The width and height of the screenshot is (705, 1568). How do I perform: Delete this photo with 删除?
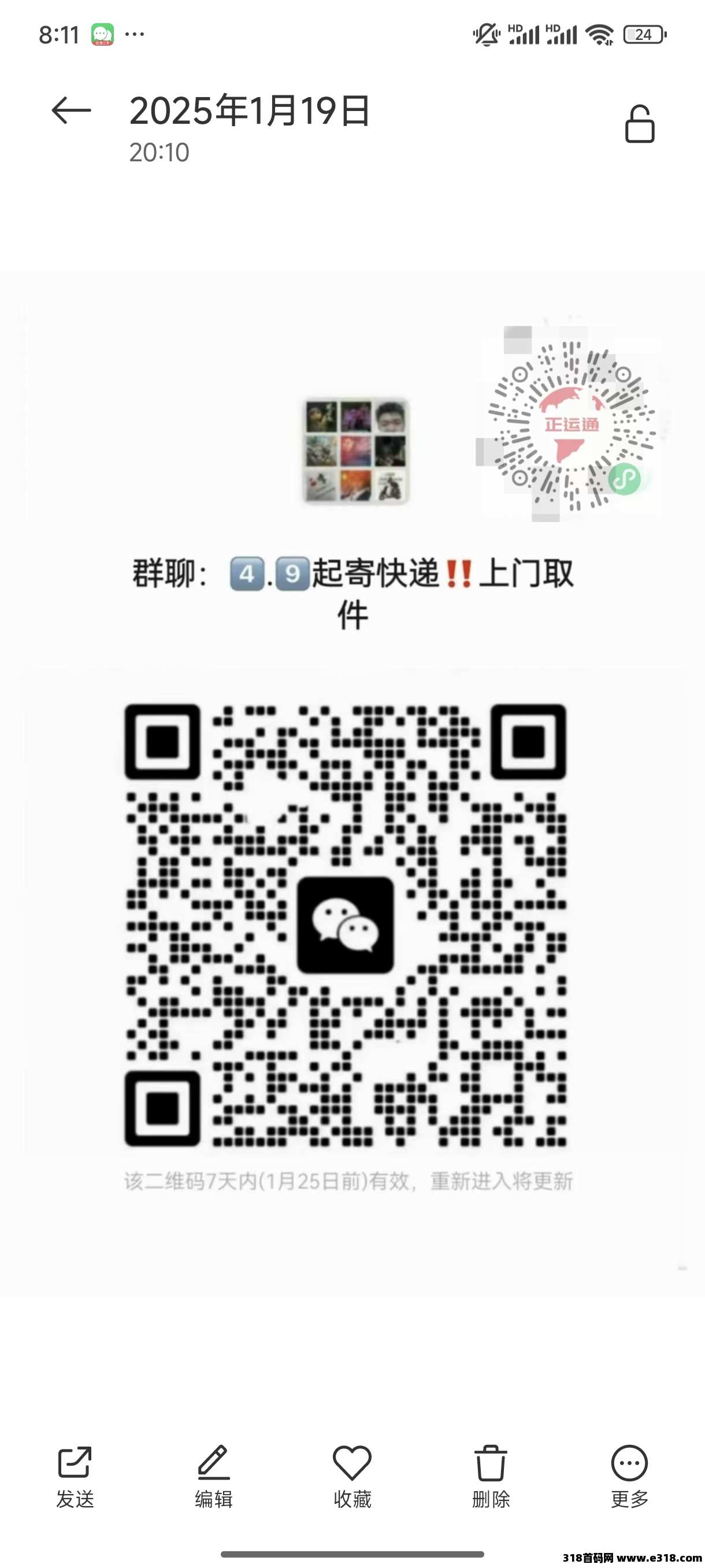click(x=490, y=1476)
